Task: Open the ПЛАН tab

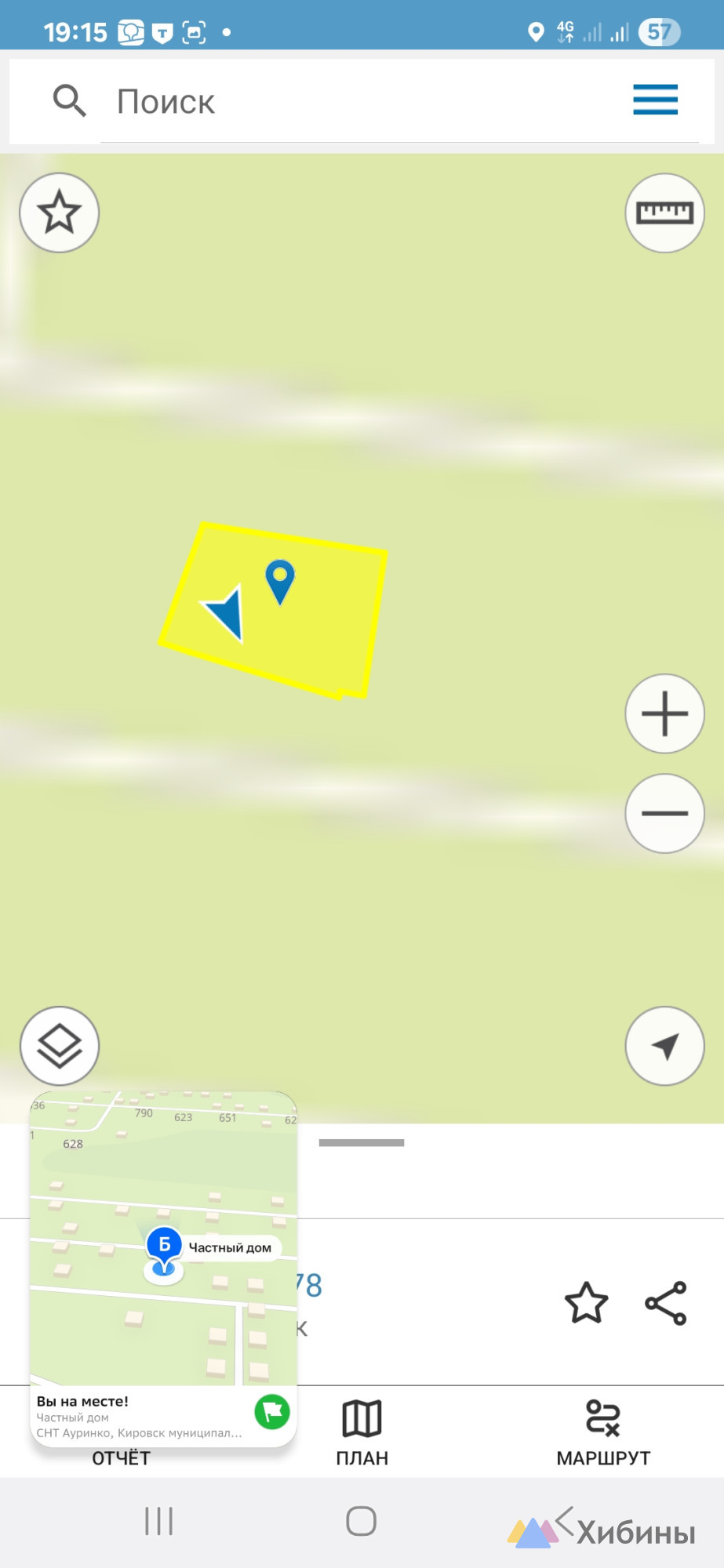Action: pyautogui.click(x=362, y=1433)
